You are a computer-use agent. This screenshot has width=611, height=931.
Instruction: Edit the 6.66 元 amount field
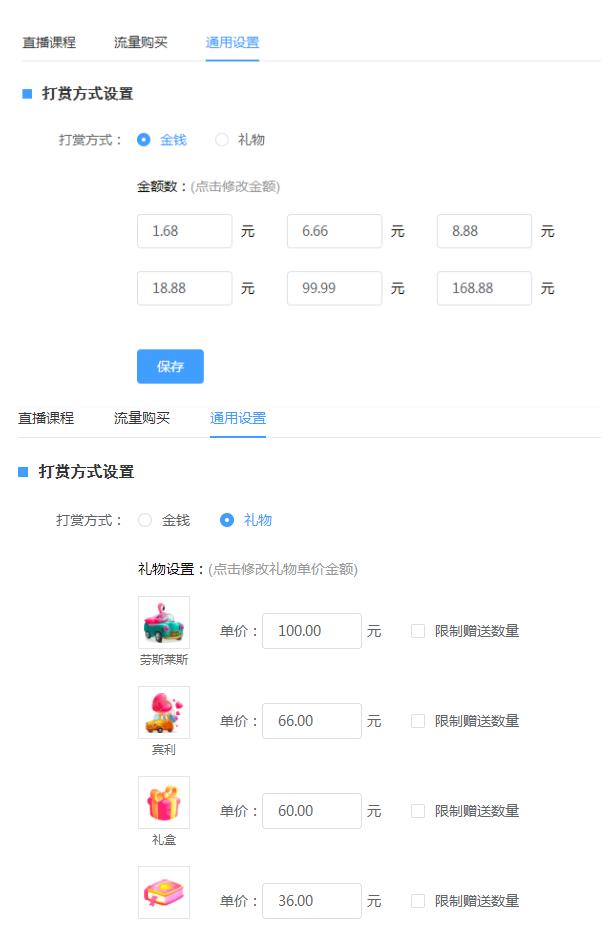(x=334, y=231)
